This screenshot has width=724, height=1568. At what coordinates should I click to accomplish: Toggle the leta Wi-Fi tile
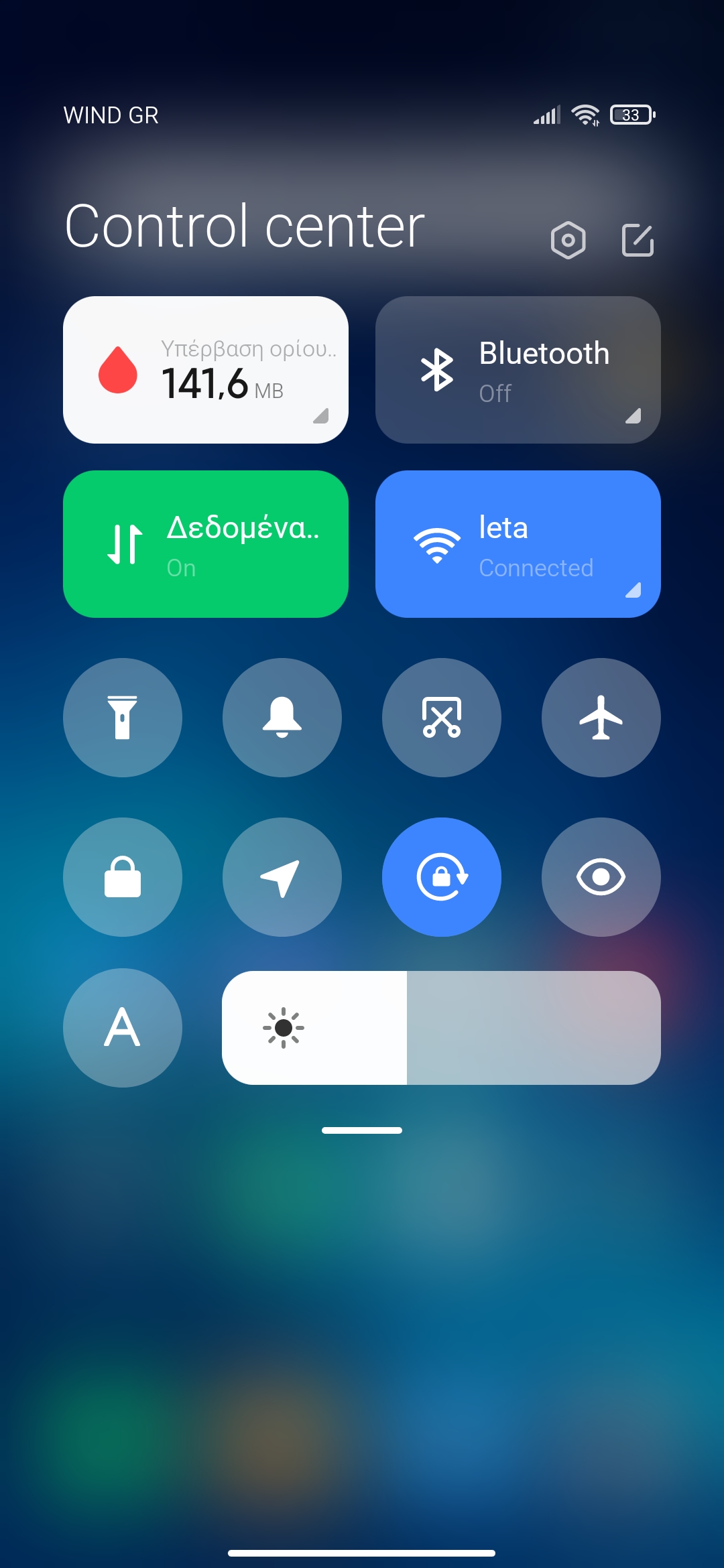point(518,544)
